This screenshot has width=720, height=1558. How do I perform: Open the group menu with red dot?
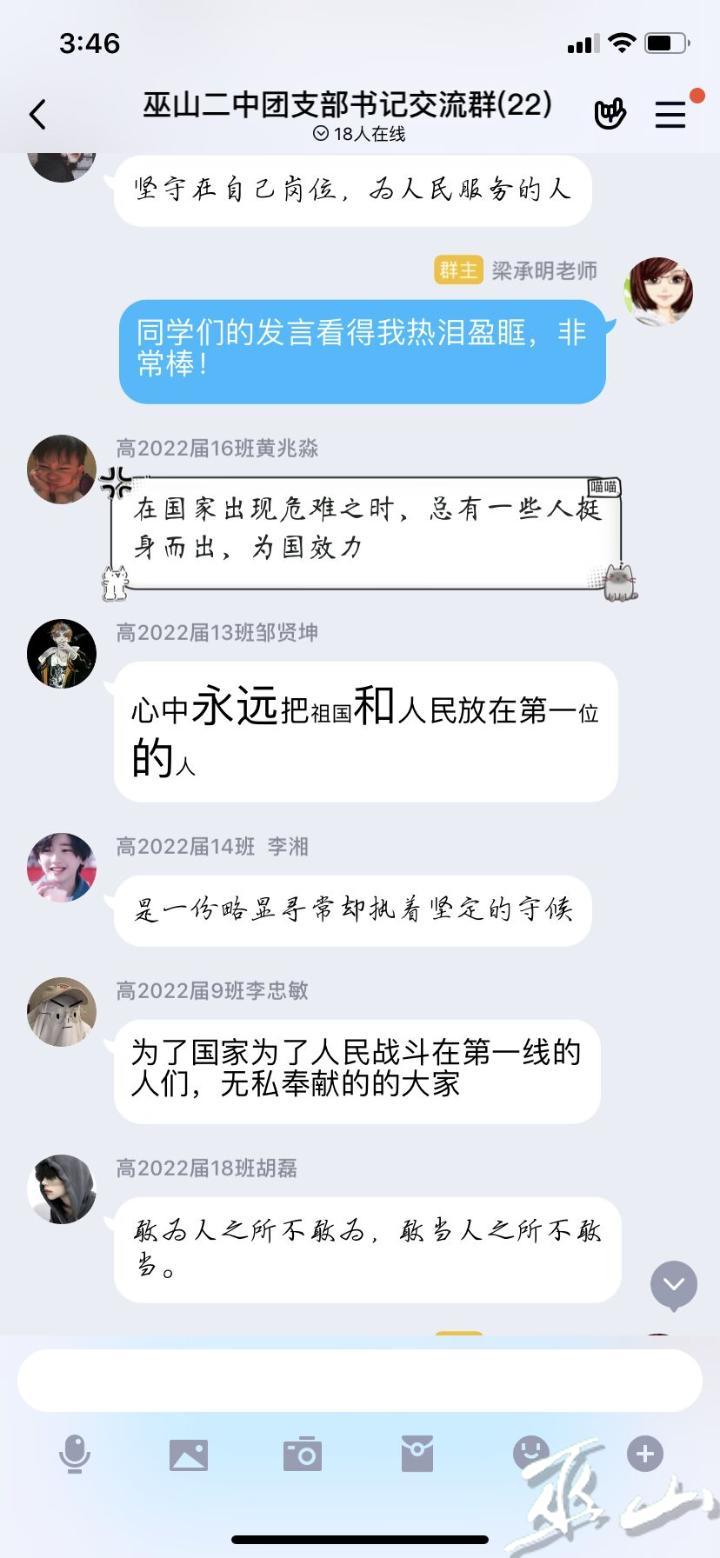671,115
